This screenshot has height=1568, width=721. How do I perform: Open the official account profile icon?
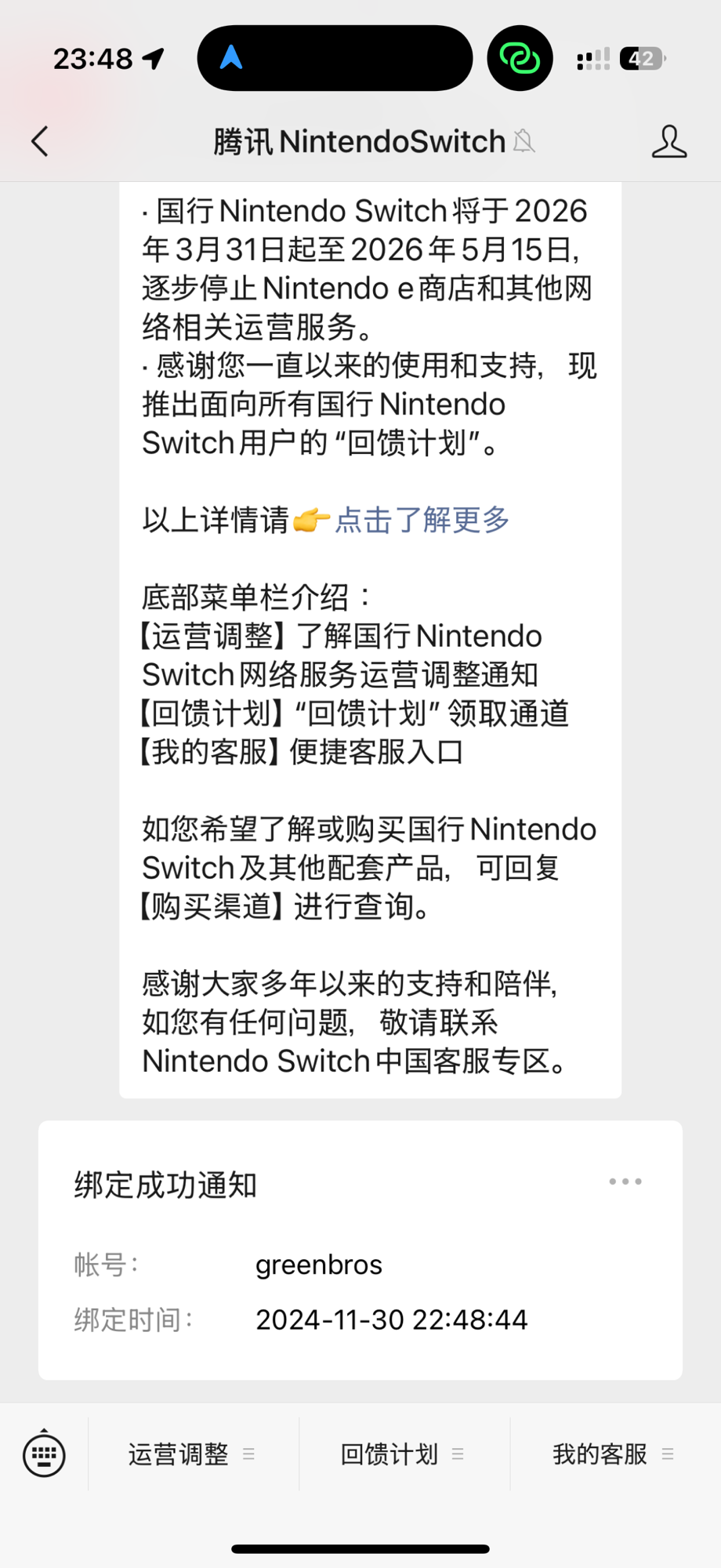(x=669, y=142)
